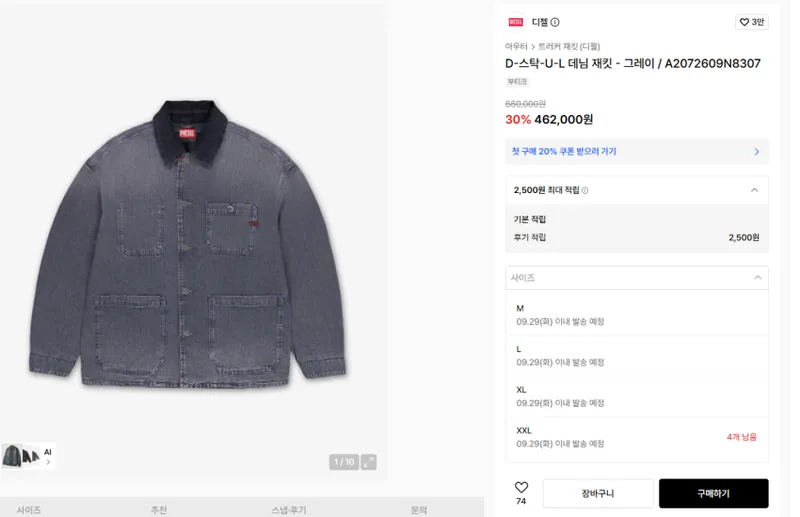This screenshot has width=800, height=517.
Task: Get the first purchase 20% coupon
Action: click(x=636, y=152)
